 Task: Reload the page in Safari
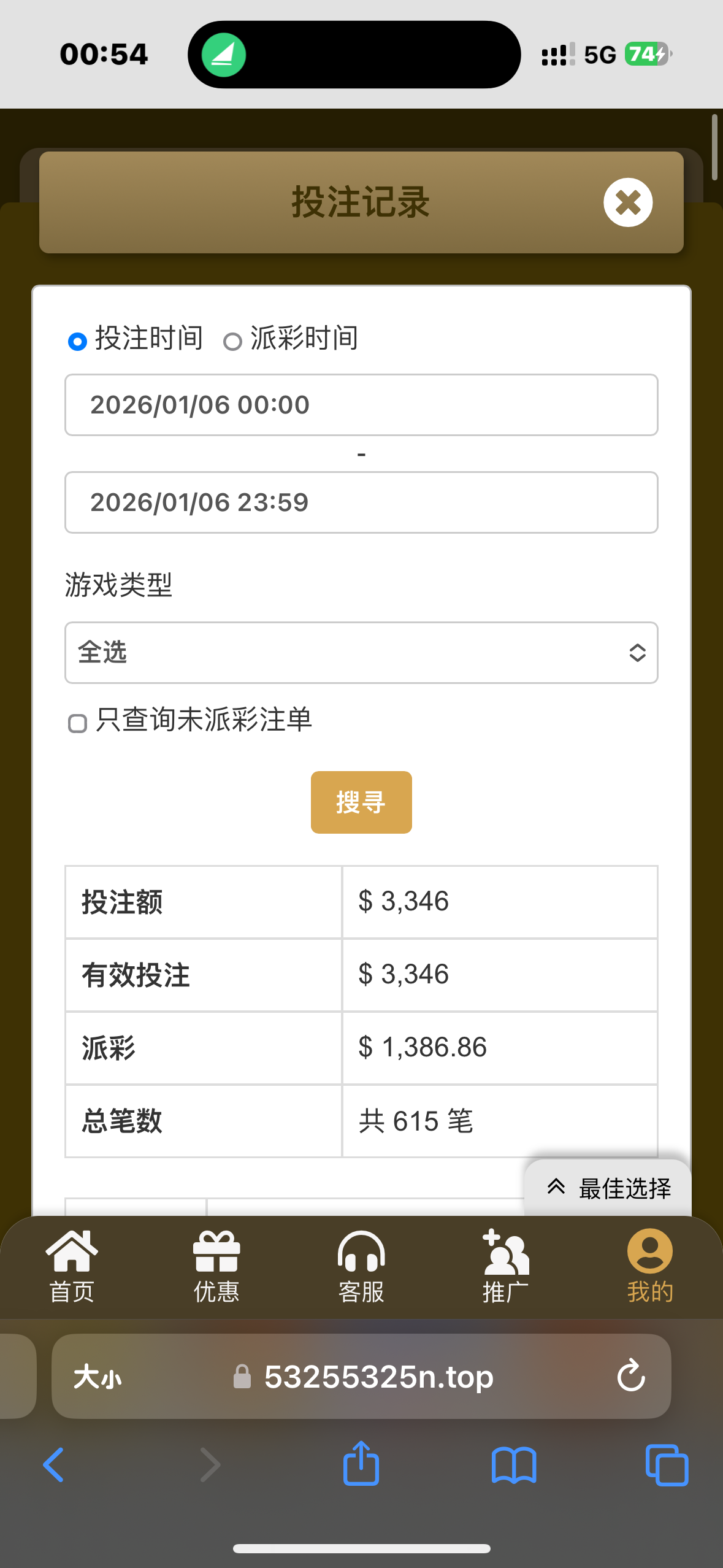coord(631,1377)
